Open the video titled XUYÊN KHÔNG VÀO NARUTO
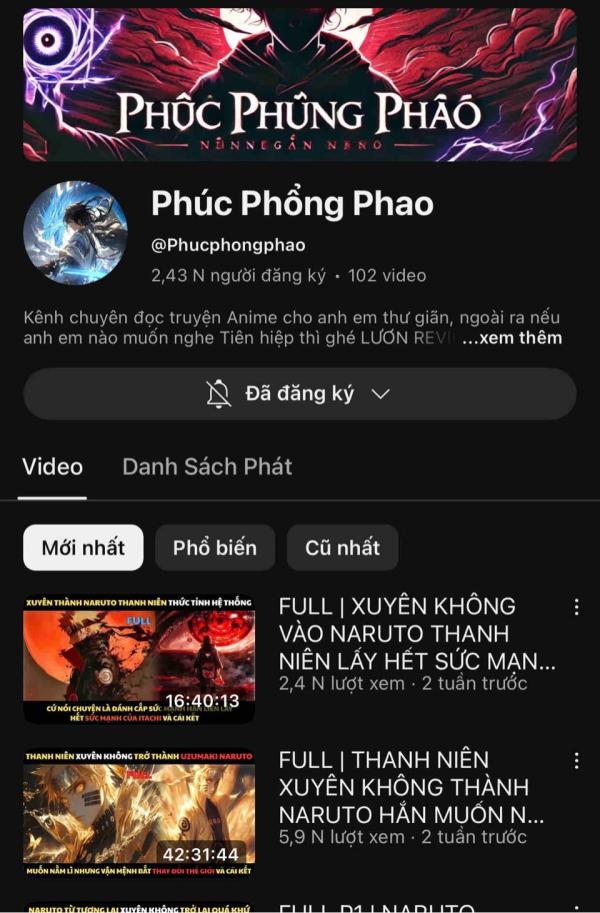The image size is (600, 913). [416, 634]
